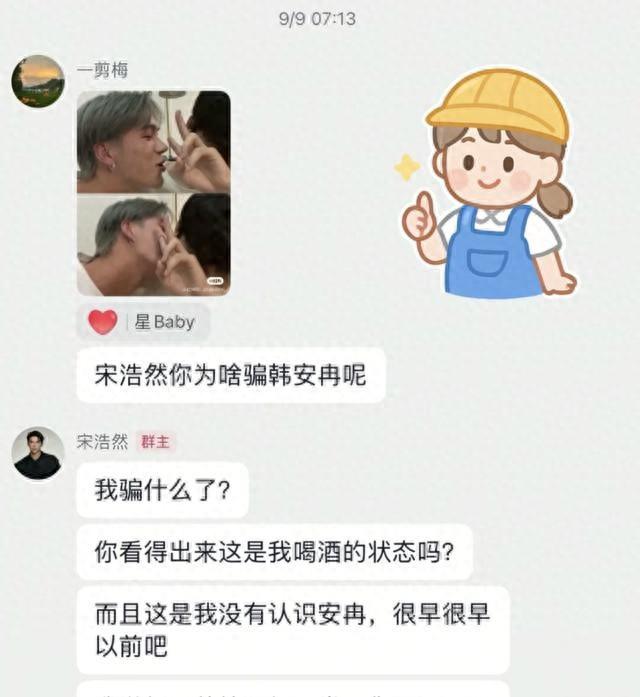View the photo sent by 一剪梅

153,192
